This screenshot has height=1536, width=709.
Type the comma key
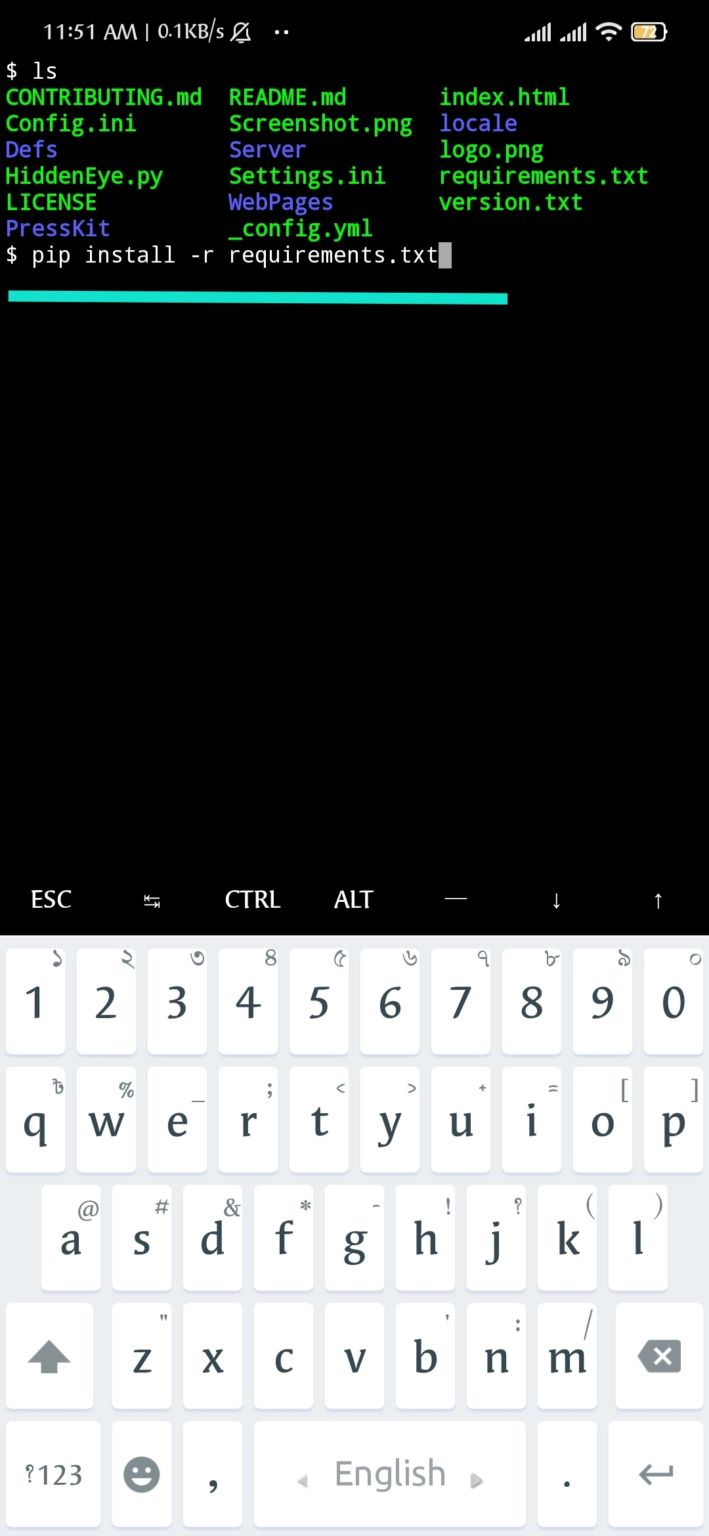(212, 1473)
